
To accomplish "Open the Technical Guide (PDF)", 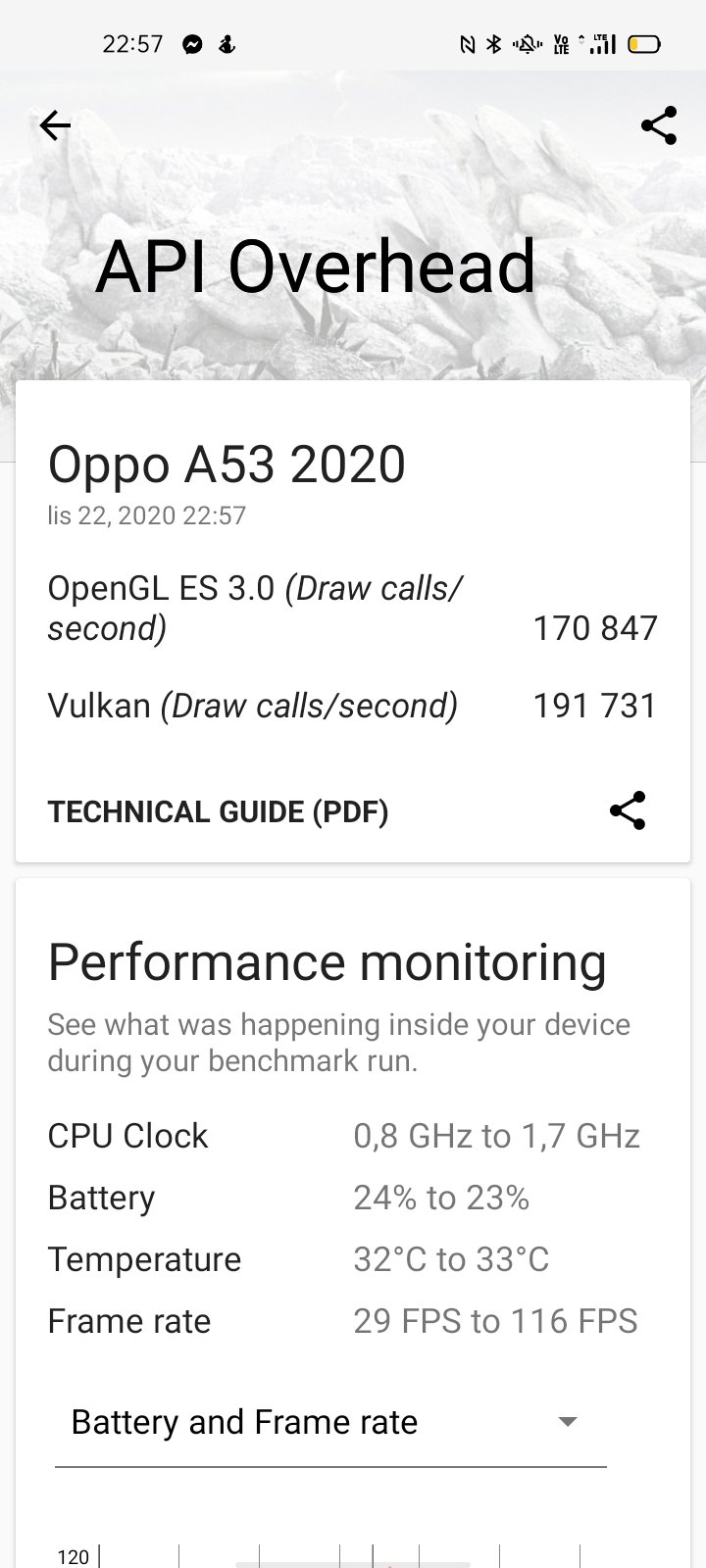I will coord(218,811).
